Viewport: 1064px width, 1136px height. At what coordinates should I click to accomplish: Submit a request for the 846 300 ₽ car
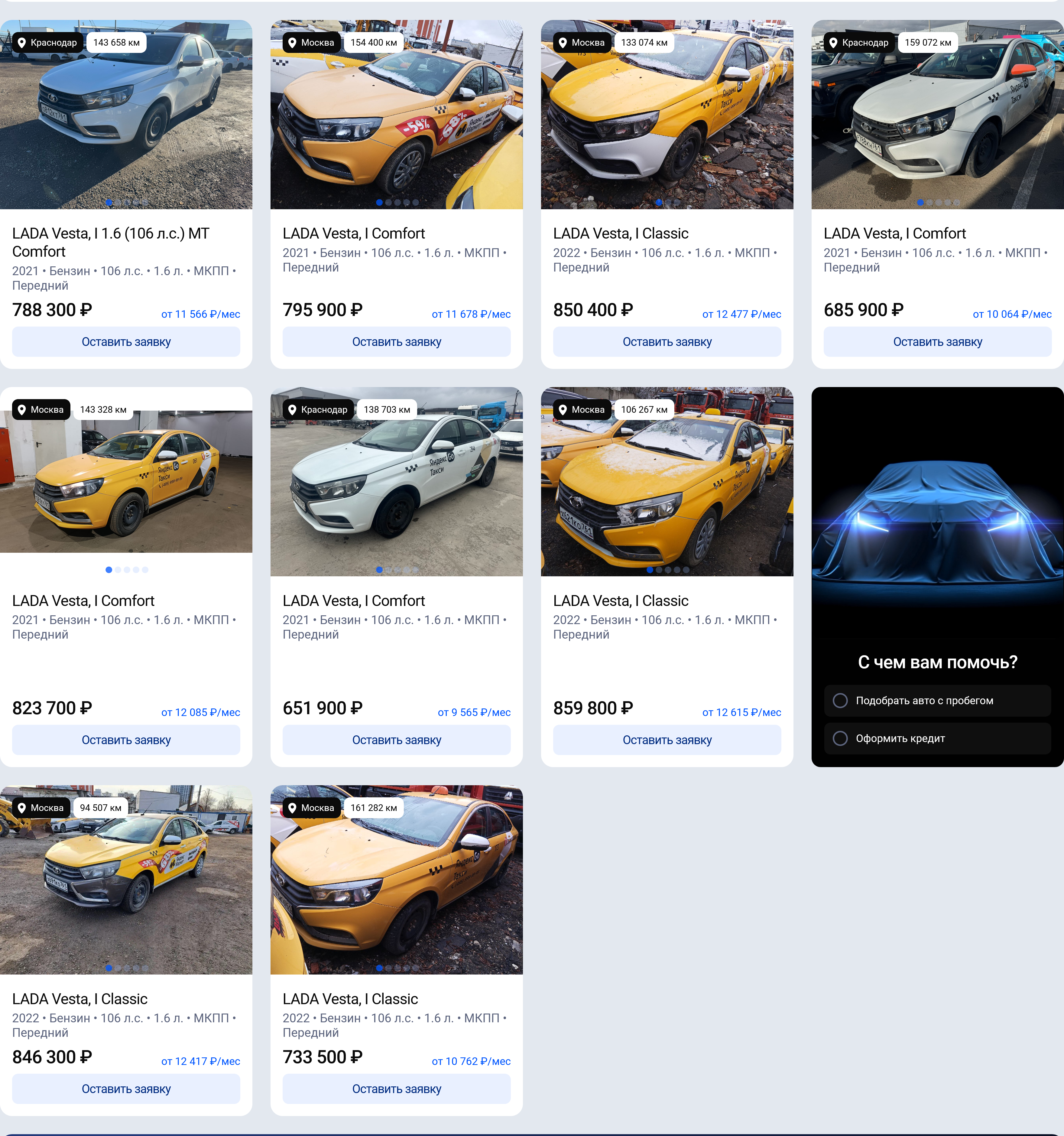(x=126, y=1089)
